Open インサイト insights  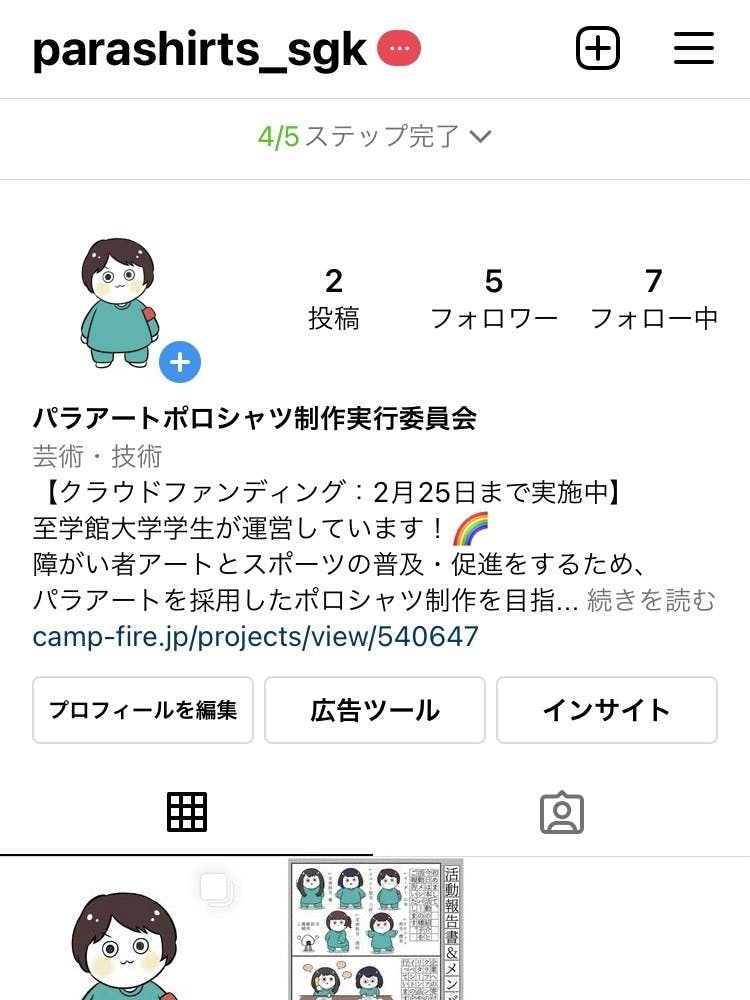(606, 710)
